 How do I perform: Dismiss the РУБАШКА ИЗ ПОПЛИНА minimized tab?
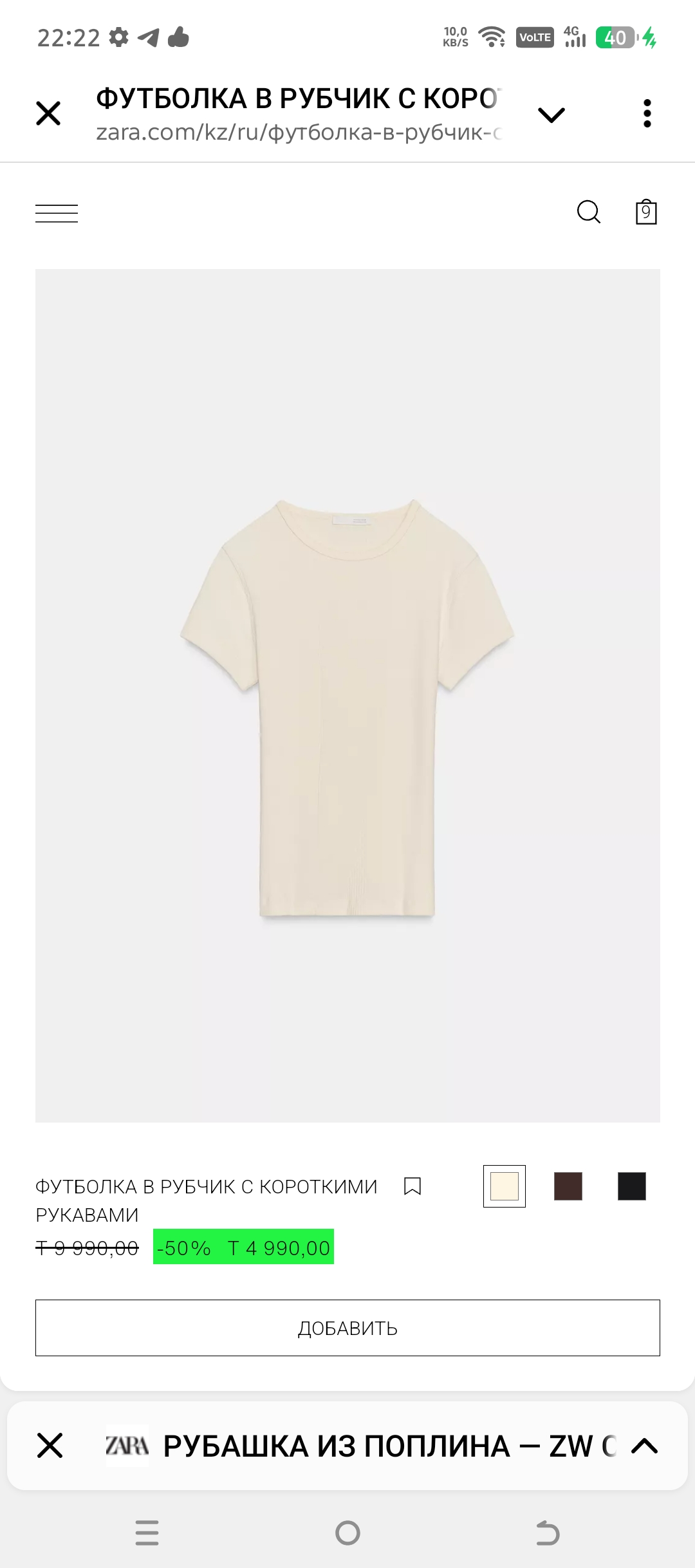50,1446
